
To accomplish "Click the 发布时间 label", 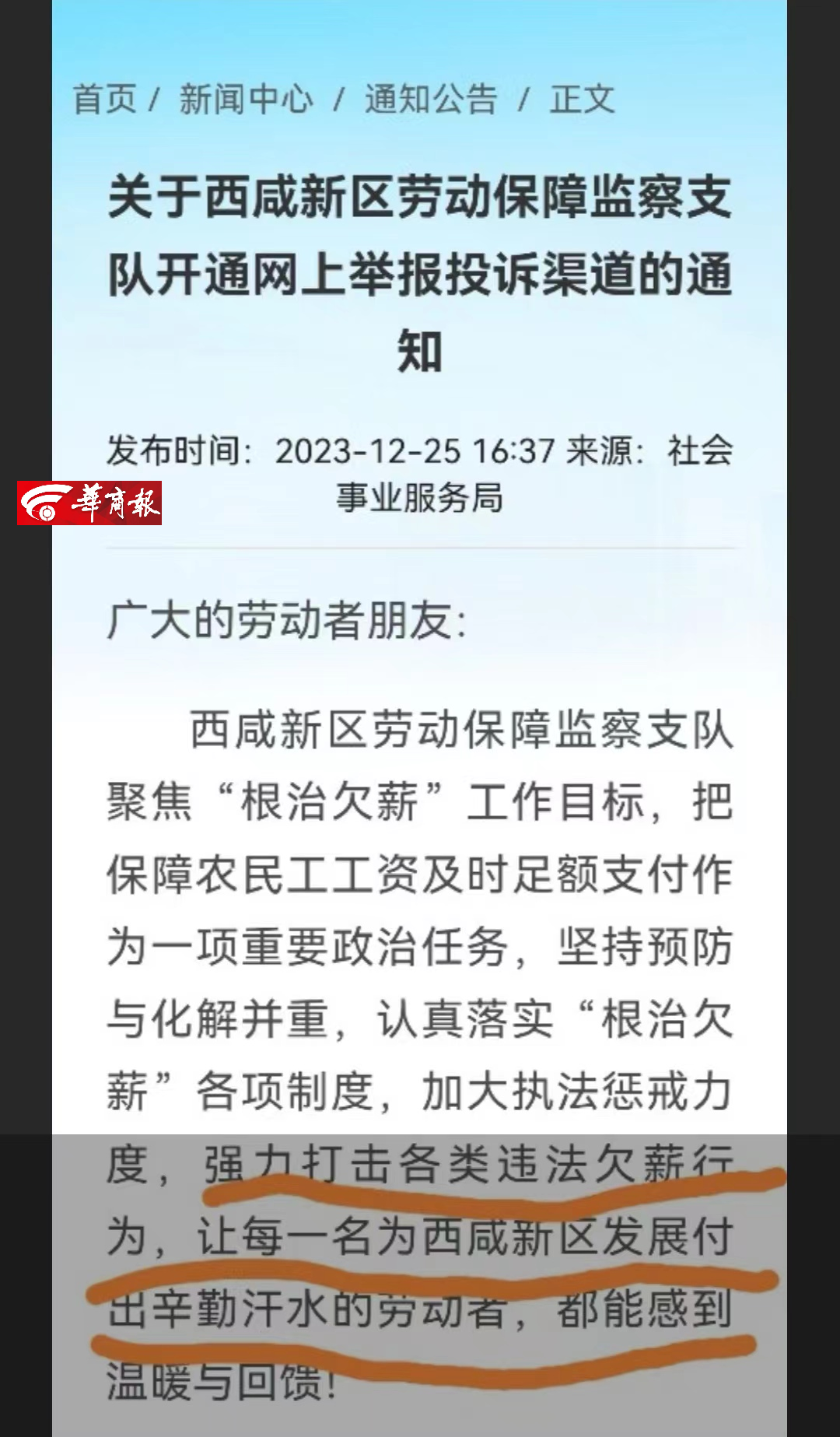I will [173, 449].
